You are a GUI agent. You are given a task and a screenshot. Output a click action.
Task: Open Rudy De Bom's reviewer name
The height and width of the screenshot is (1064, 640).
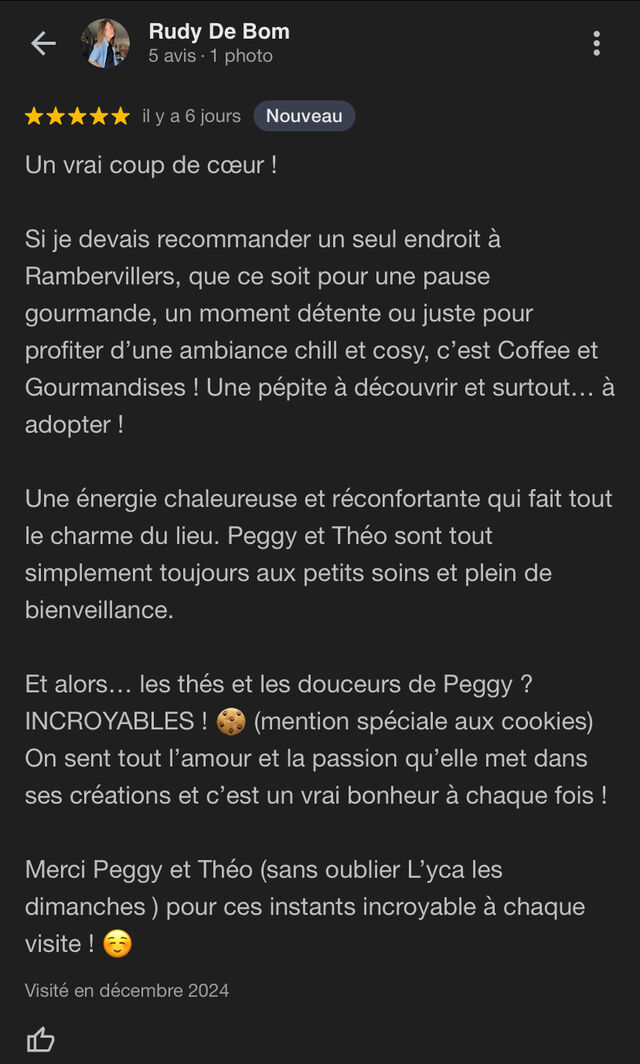[x=219, y=32]
